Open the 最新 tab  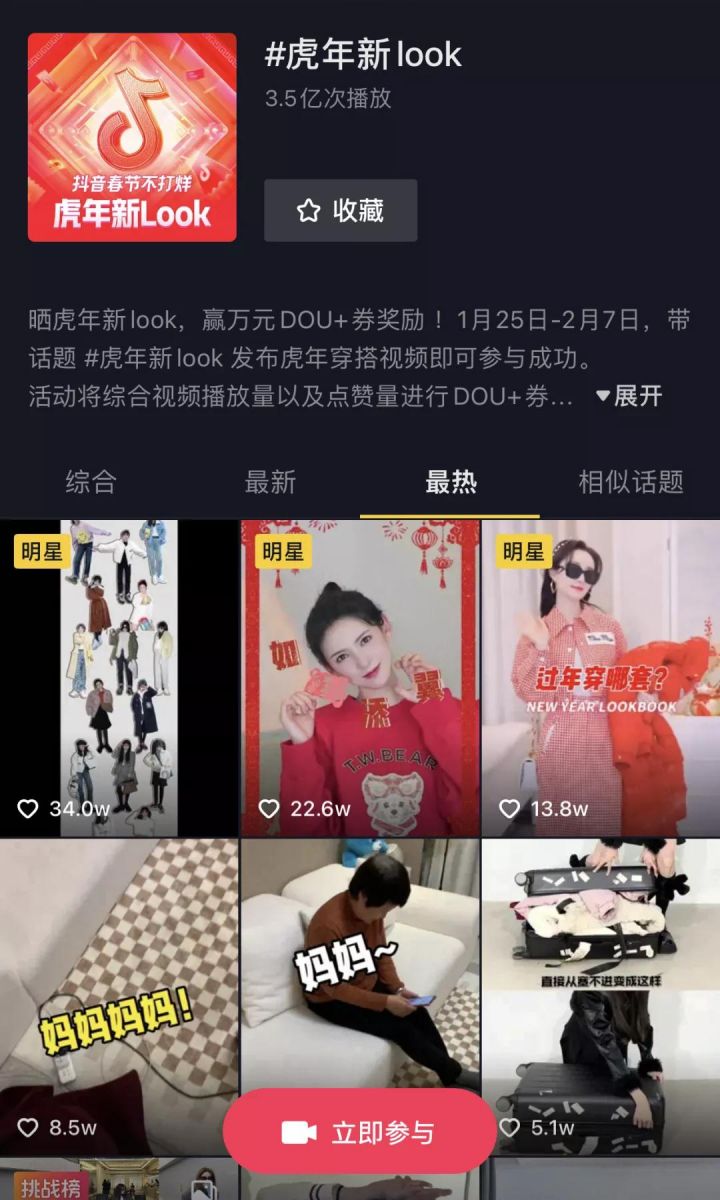click(x=270, y=482)
